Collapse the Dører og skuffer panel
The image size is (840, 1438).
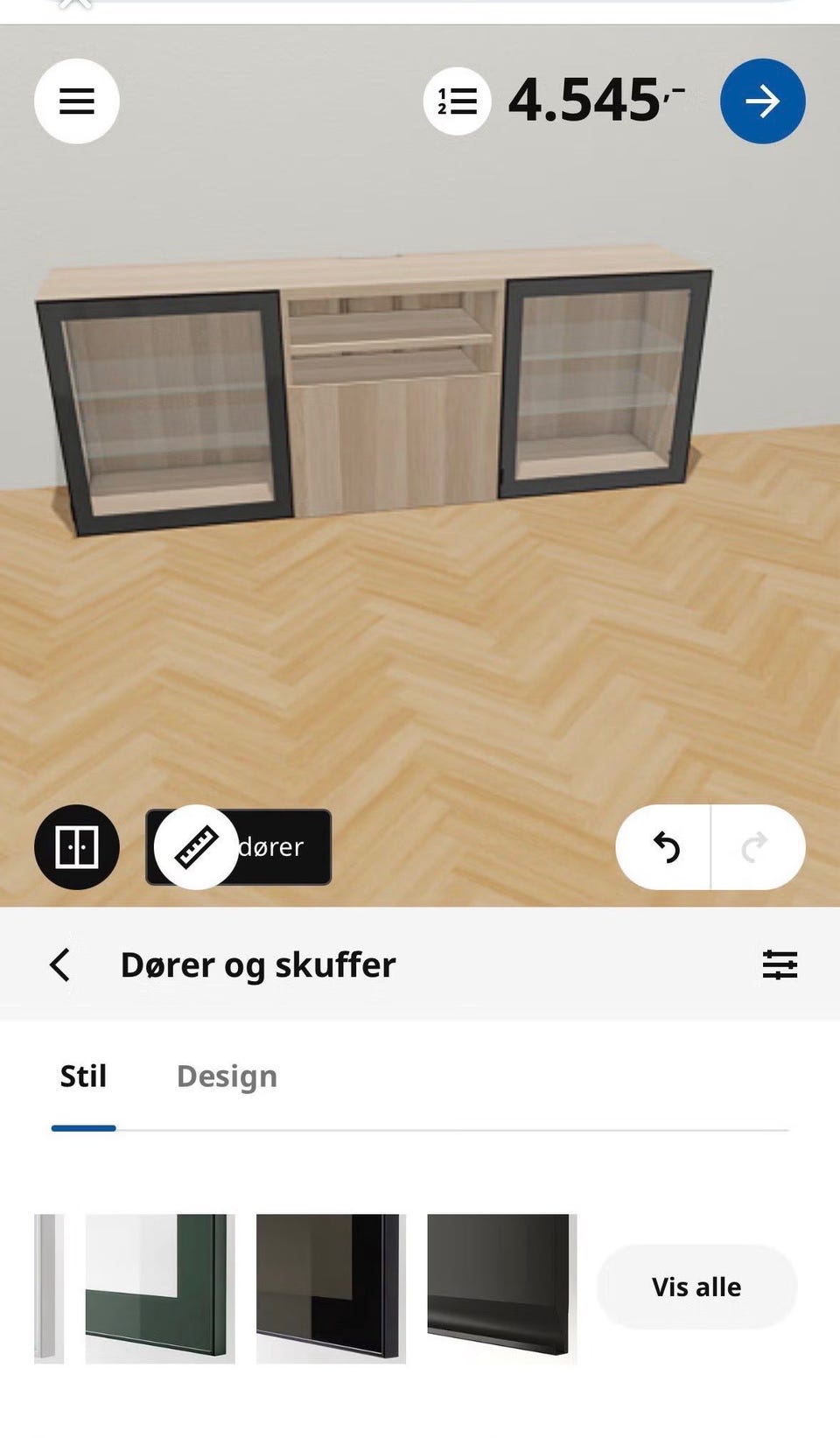click(61, 964)
